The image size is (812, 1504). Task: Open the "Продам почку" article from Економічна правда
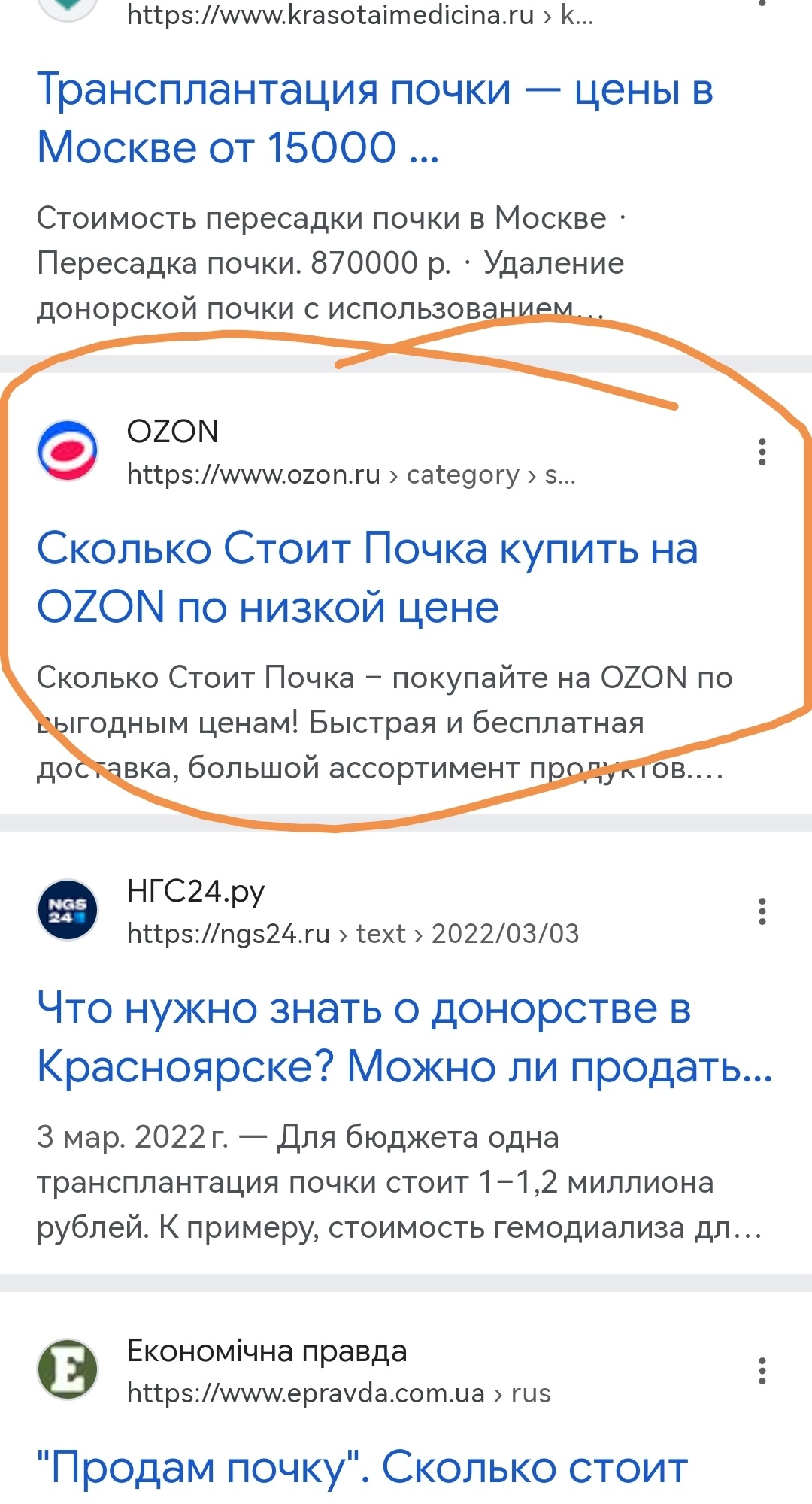362,1467
